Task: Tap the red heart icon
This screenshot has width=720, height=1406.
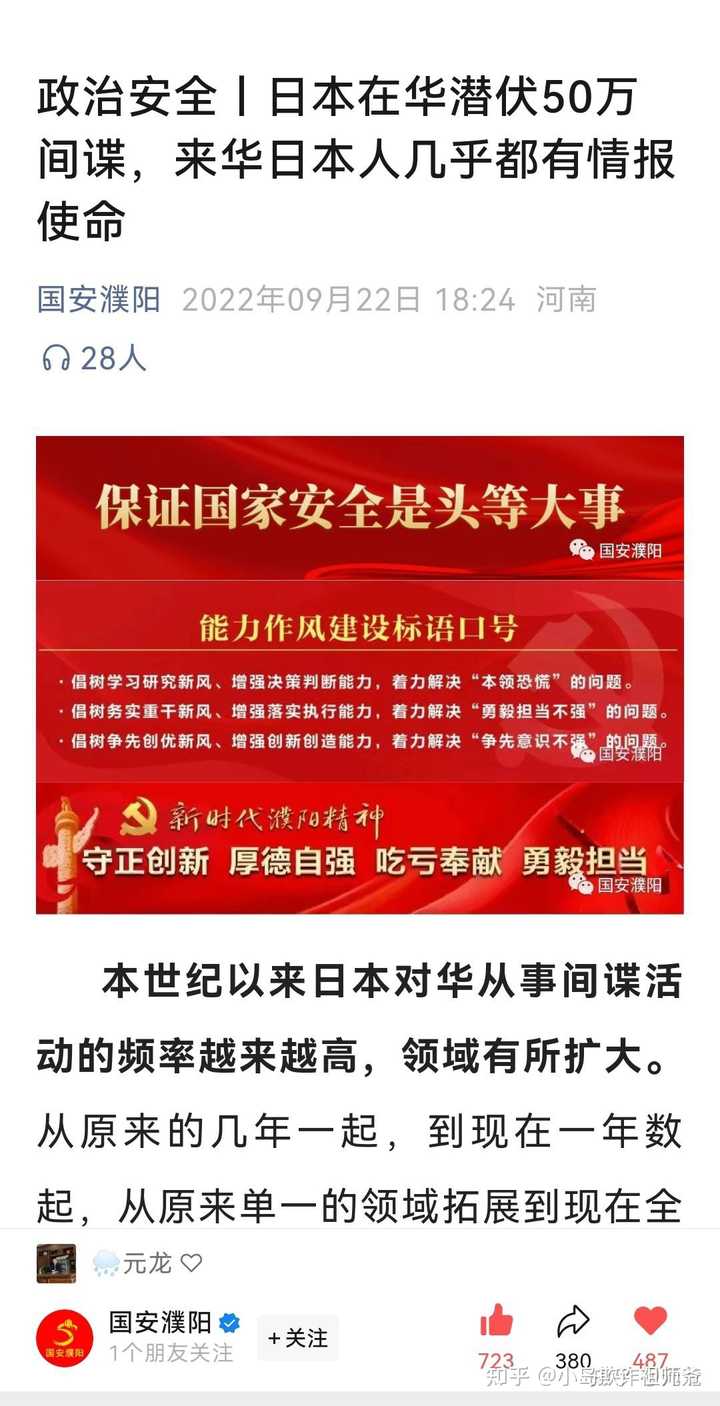Action: point(650,1321)
